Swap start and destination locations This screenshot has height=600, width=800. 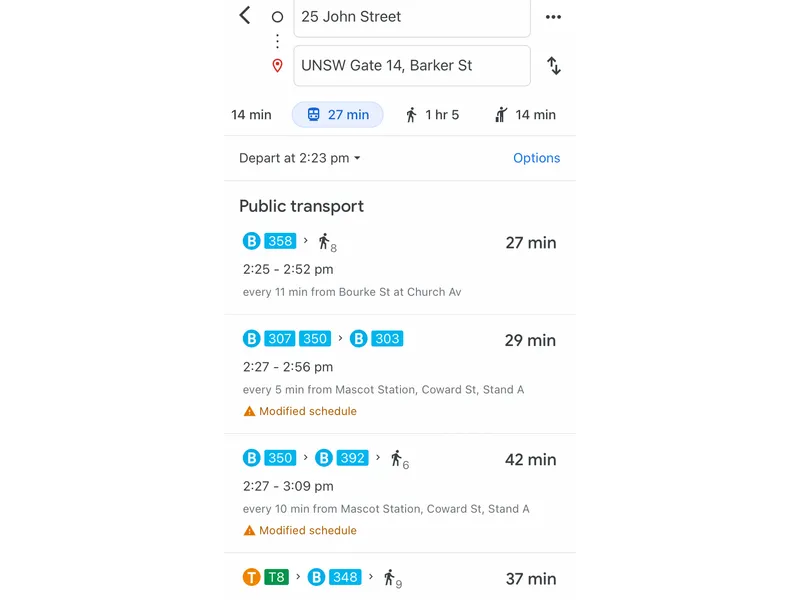(x=553, y=66)
